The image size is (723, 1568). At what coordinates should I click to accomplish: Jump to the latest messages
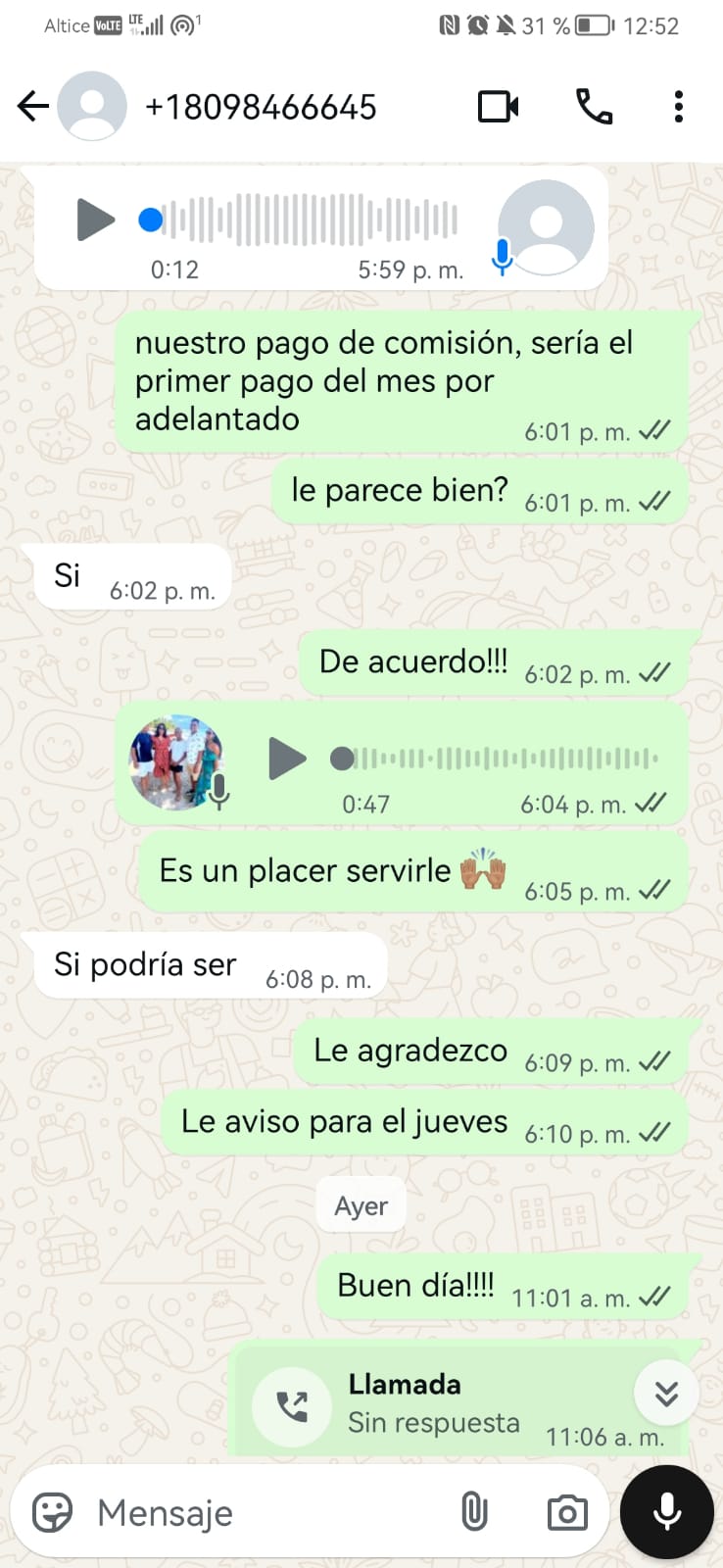(x=666, y=1393)
